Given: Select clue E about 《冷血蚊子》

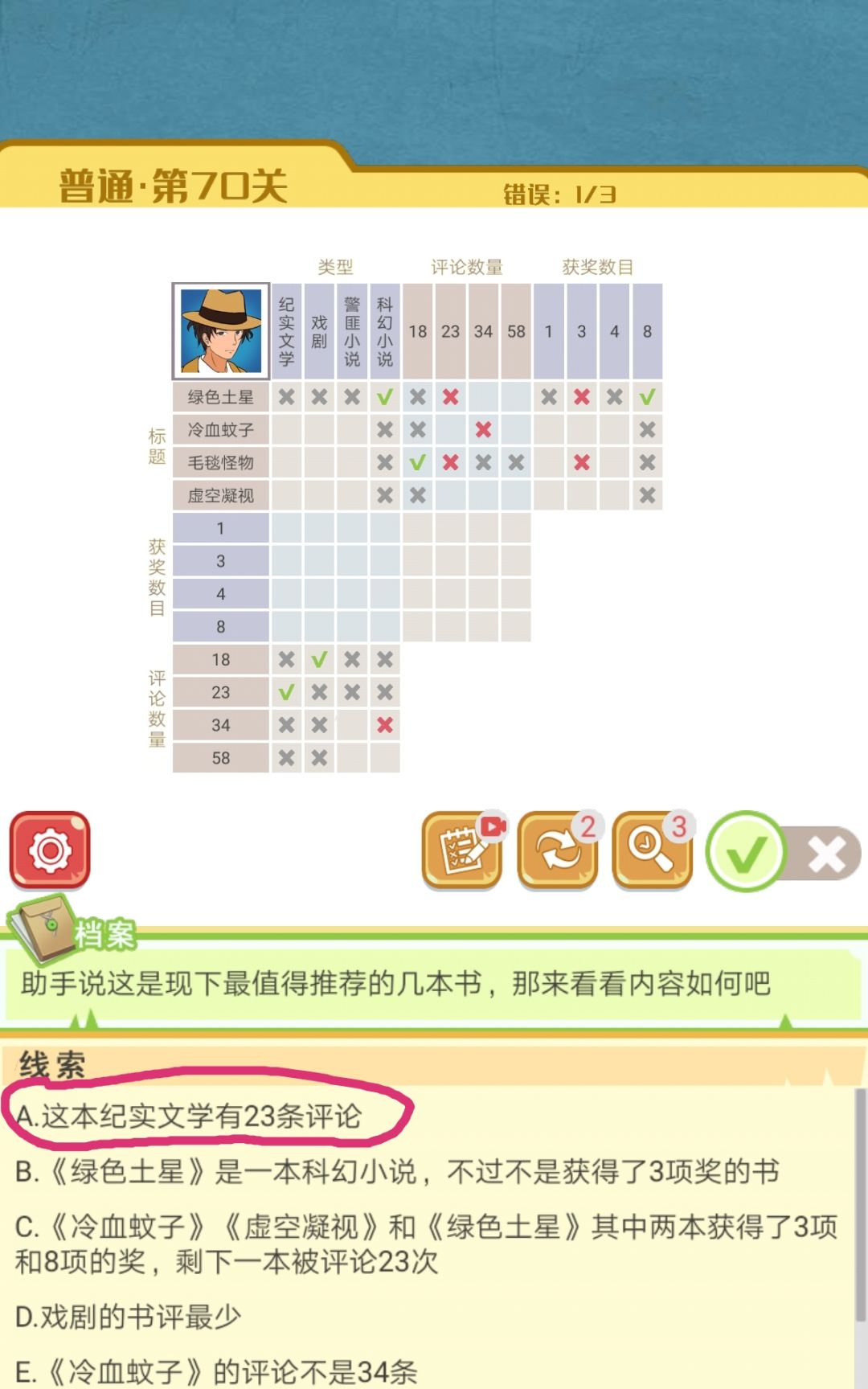Looking at the screenshot, I should pos(216,1371).
